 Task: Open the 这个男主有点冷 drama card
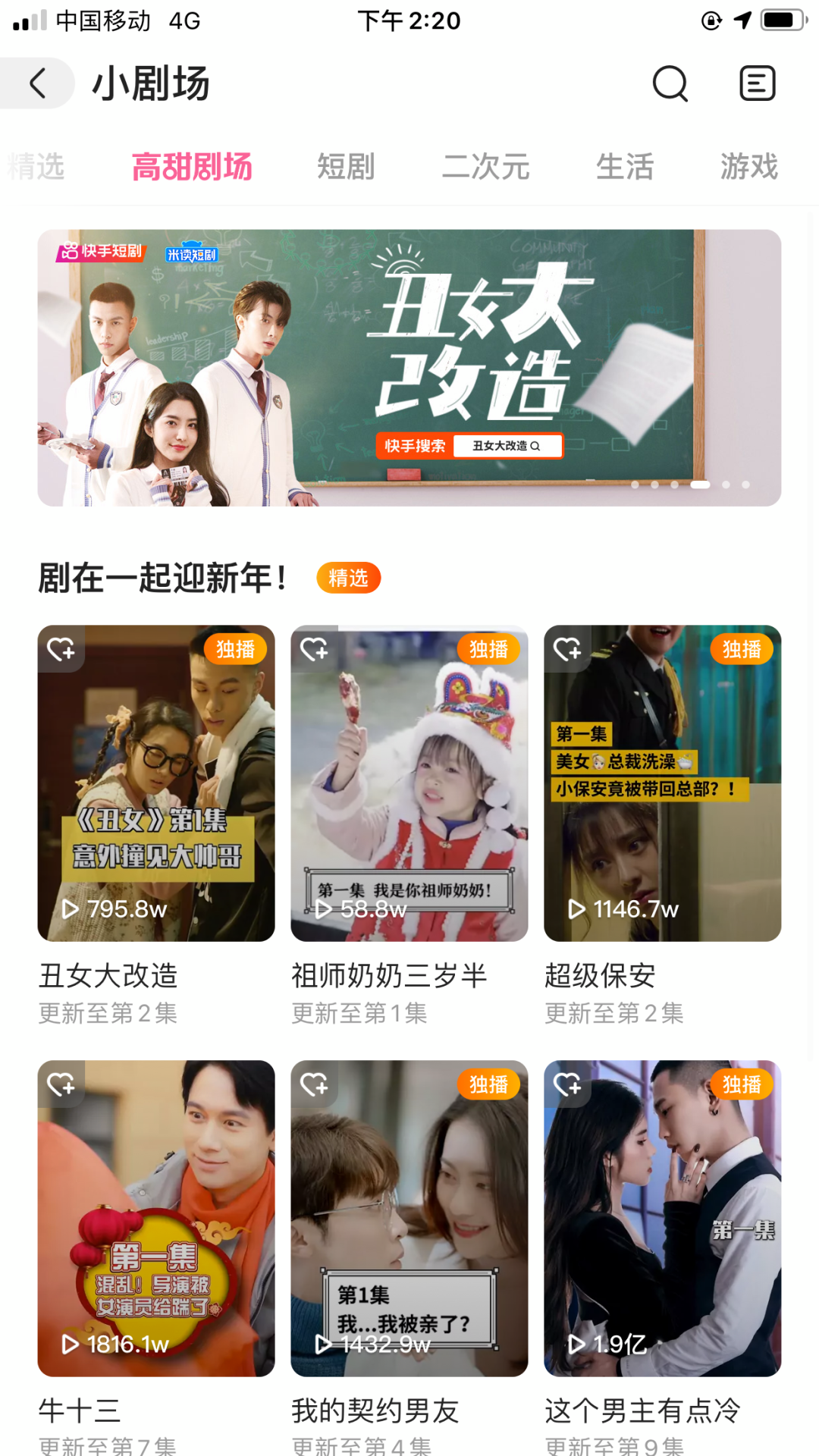(x=662, y=1219)
